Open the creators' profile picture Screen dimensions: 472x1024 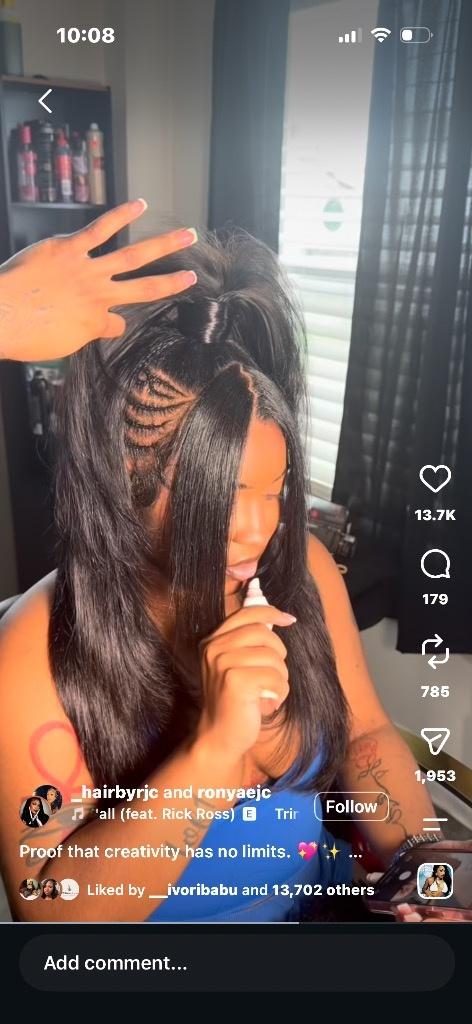(x=41, y=806)
